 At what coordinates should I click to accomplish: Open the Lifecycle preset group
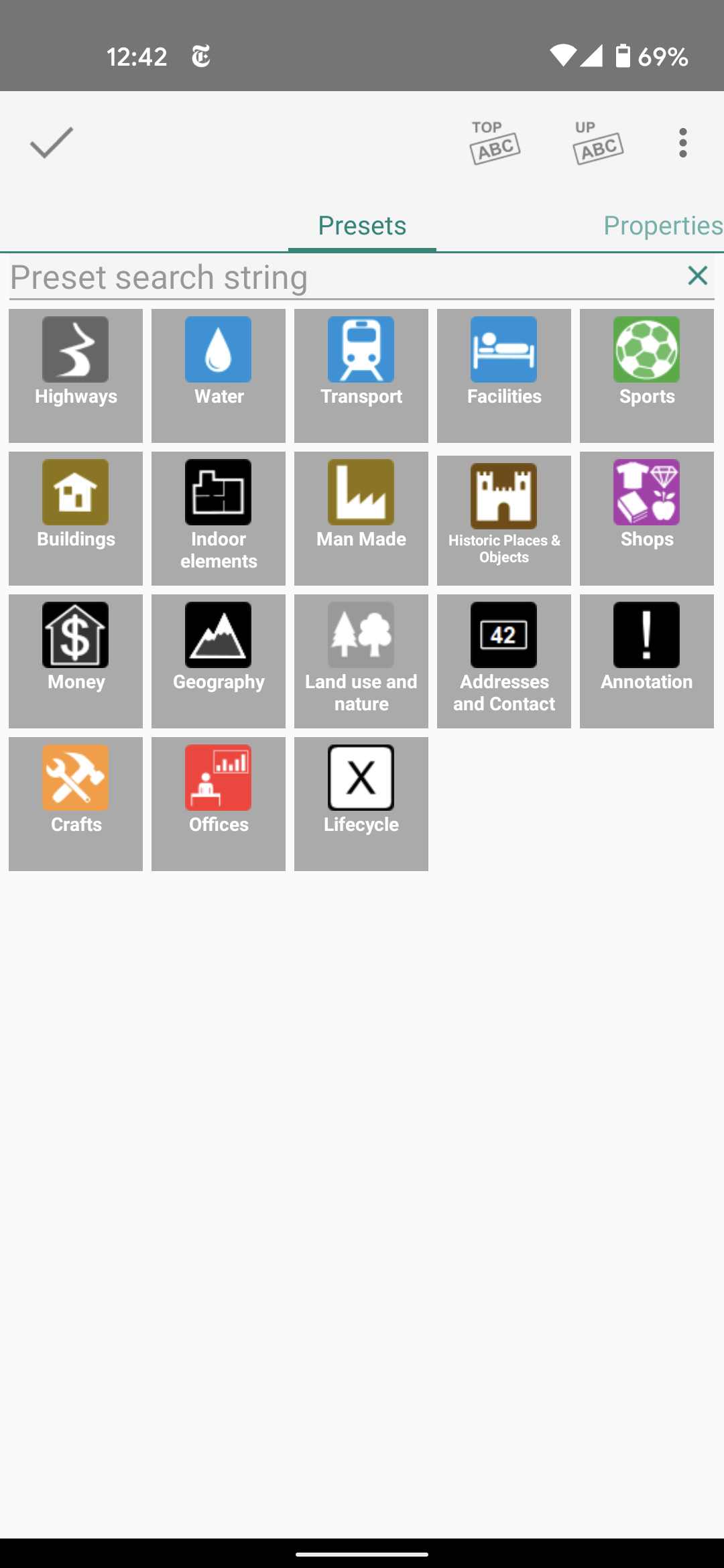coord(361,804)
